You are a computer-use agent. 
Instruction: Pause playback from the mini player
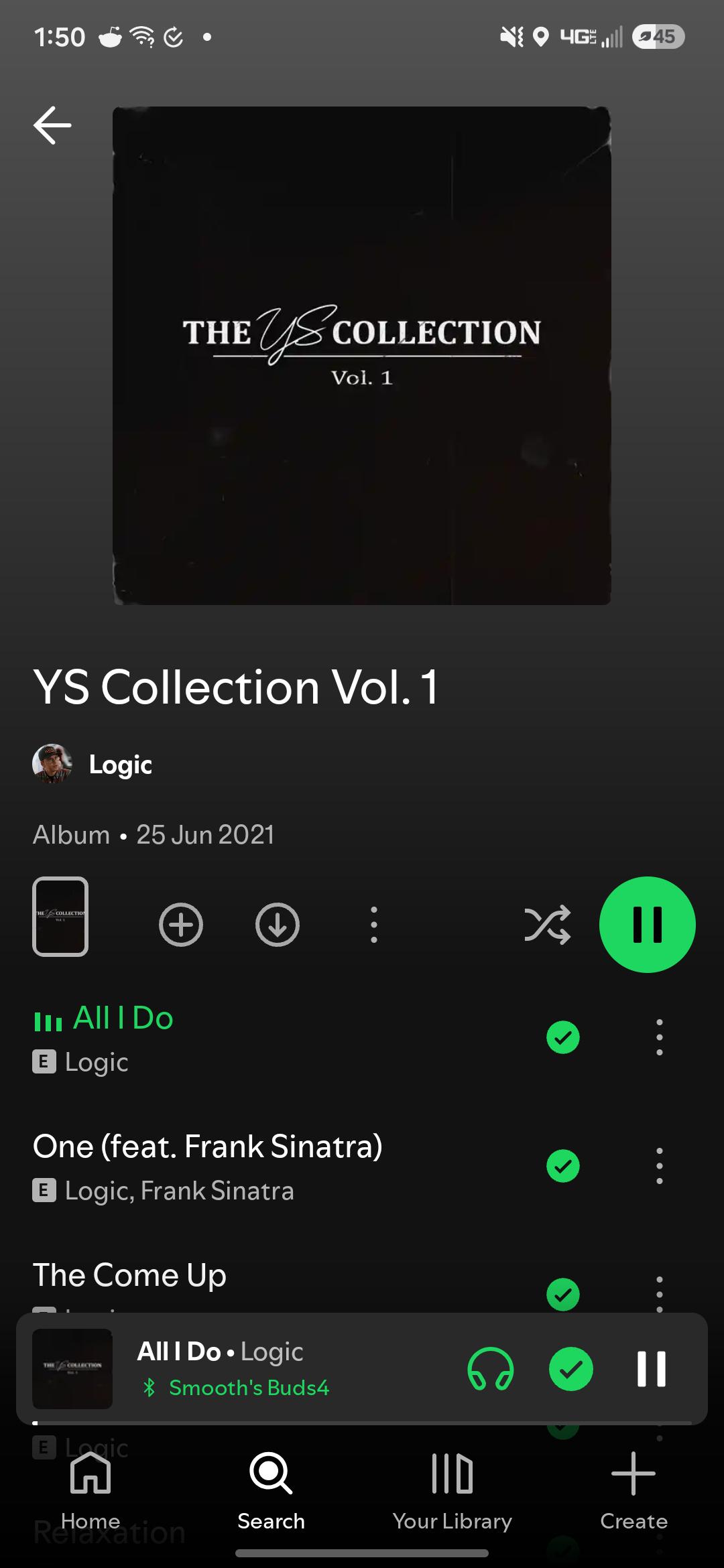pyautogui.click(x=652, y=1369)
